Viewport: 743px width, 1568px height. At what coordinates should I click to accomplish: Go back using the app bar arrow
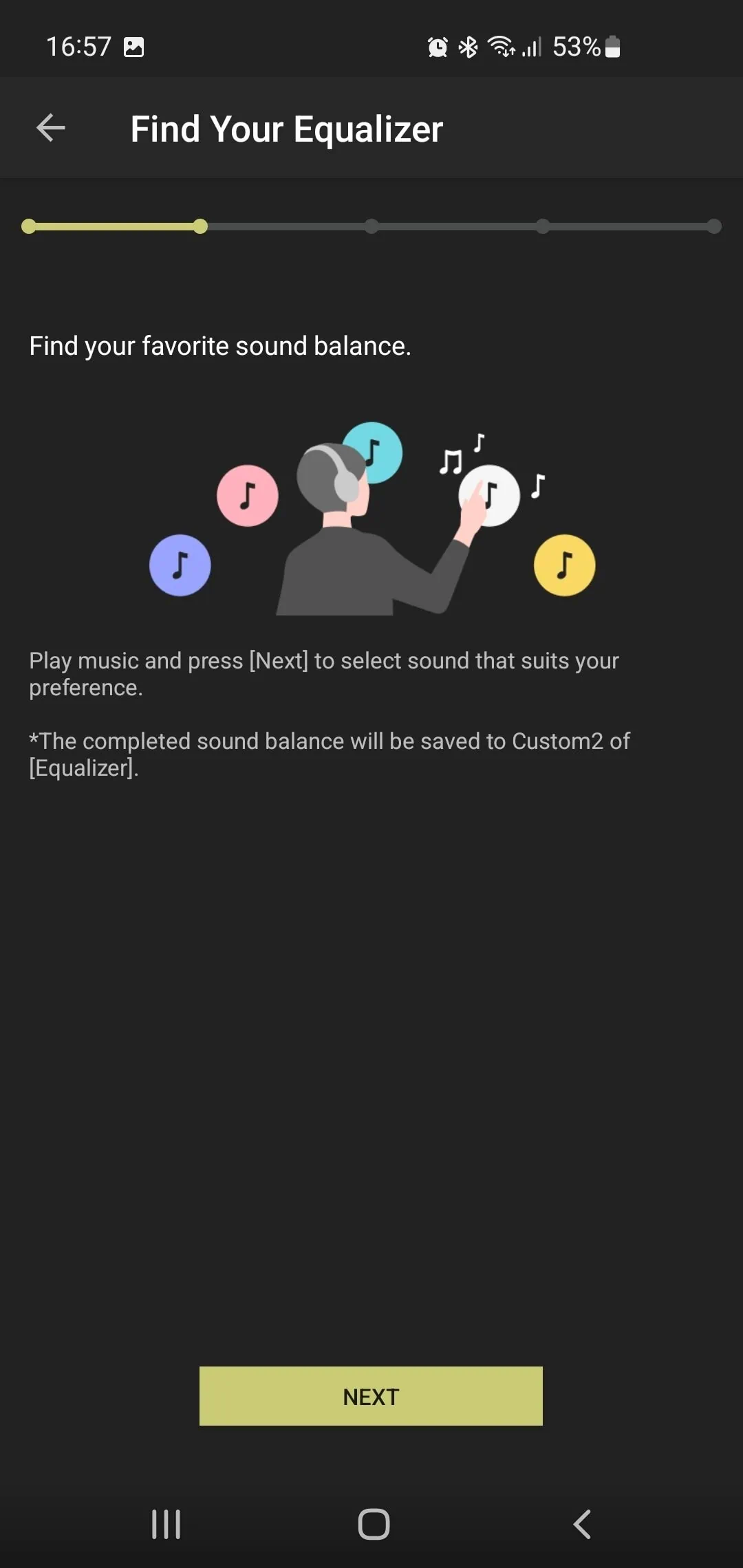(50, 128)
